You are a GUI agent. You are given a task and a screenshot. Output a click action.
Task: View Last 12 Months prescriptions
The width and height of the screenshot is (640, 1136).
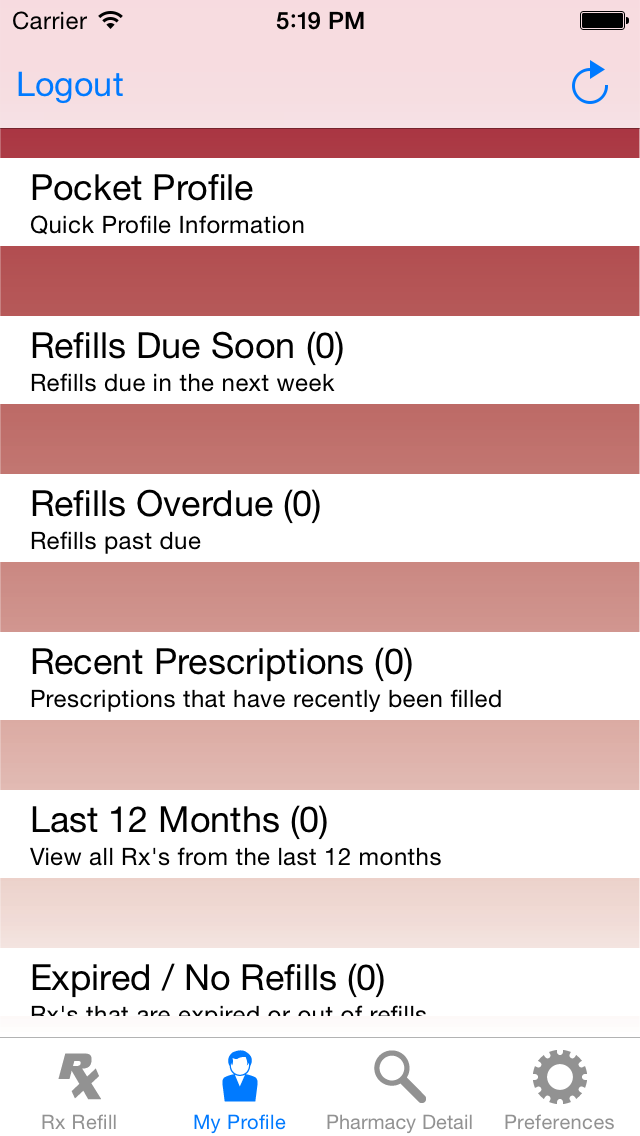click(320, 834)
